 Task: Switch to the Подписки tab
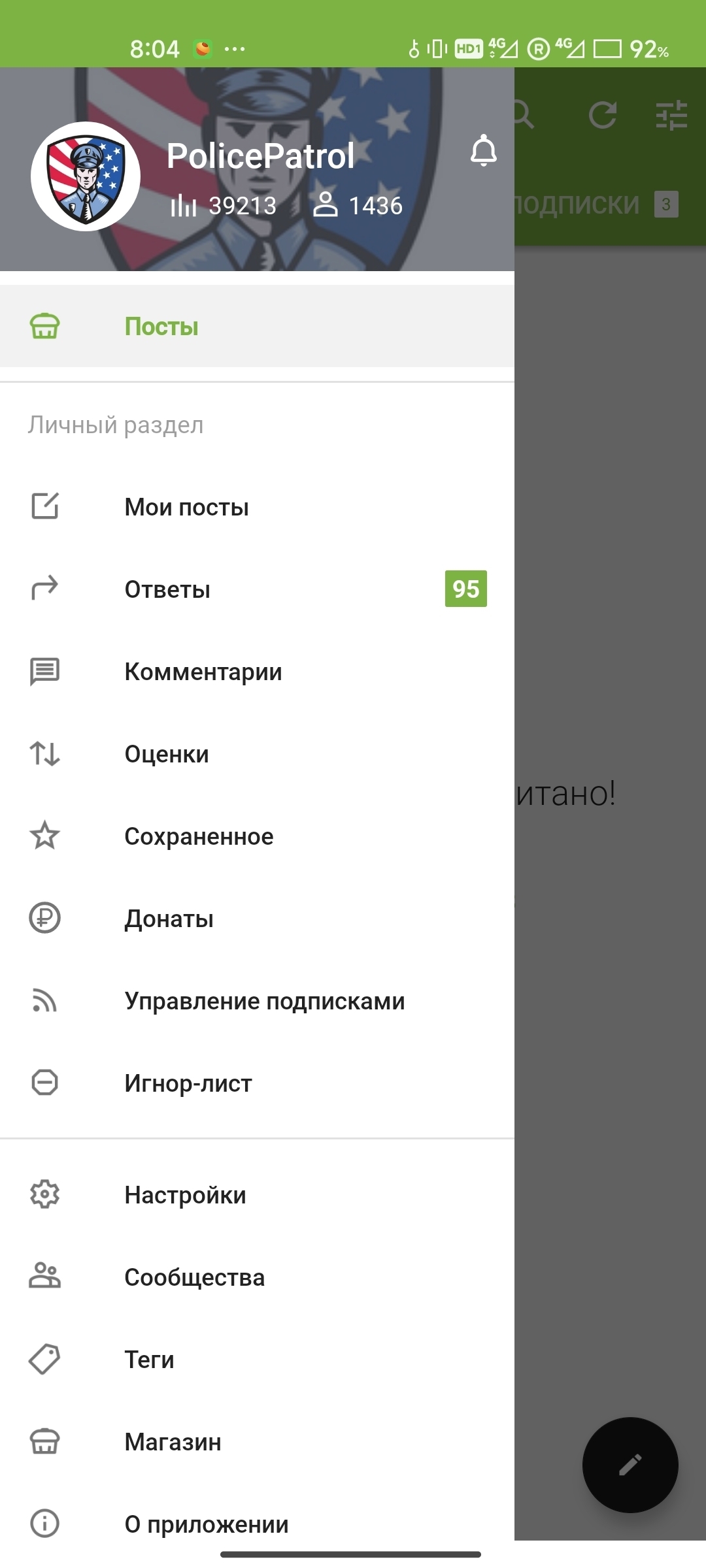tap(588, 204)
